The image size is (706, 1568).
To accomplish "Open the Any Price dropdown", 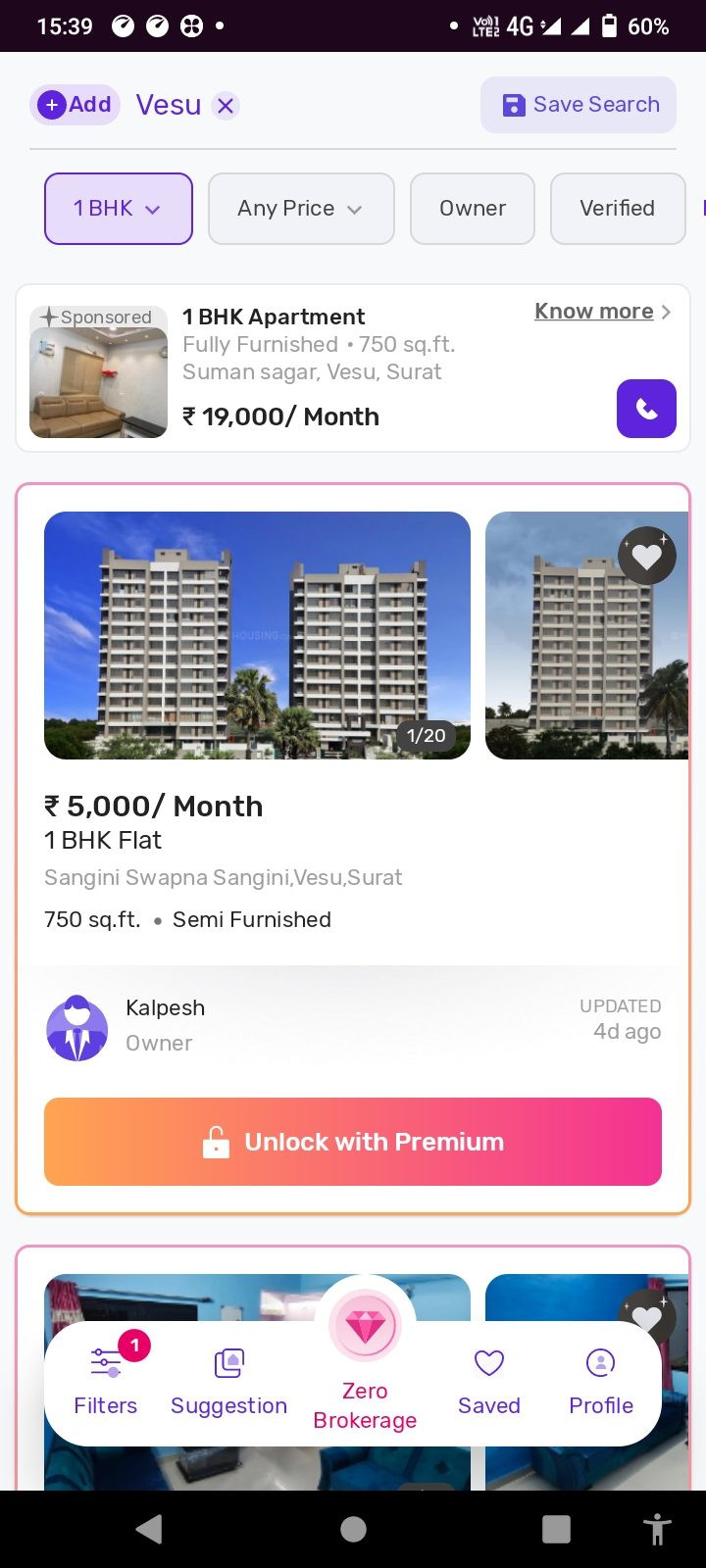I will pos(301,209).
